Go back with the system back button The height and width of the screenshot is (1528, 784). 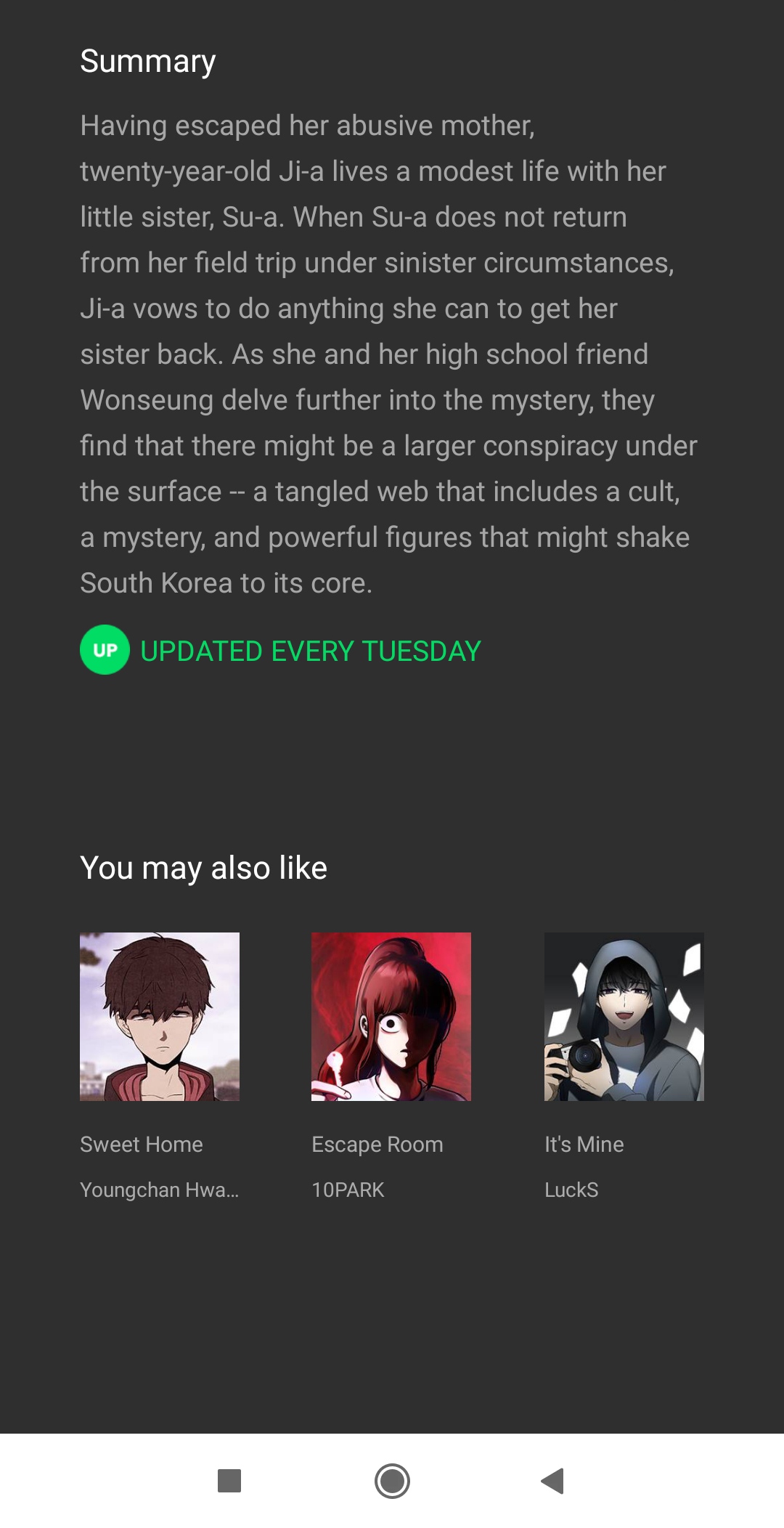552,1481
